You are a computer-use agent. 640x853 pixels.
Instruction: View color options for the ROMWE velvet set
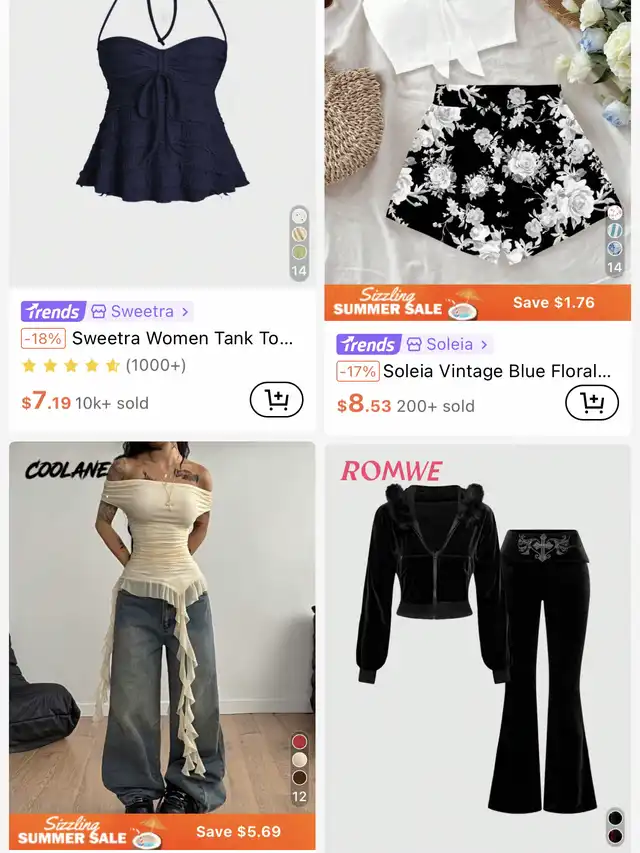(x=615, y=826)
